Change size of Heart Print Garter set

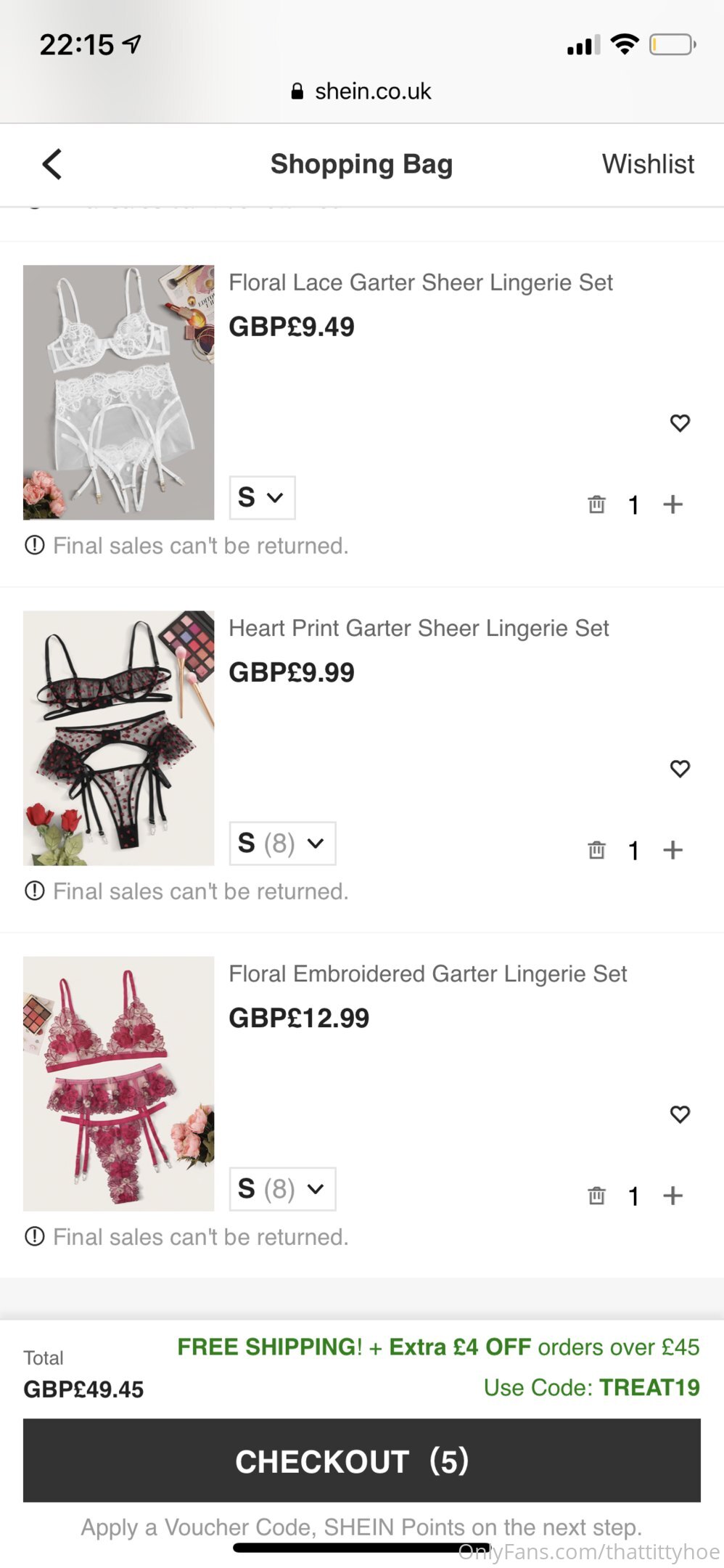click(282, 844)
